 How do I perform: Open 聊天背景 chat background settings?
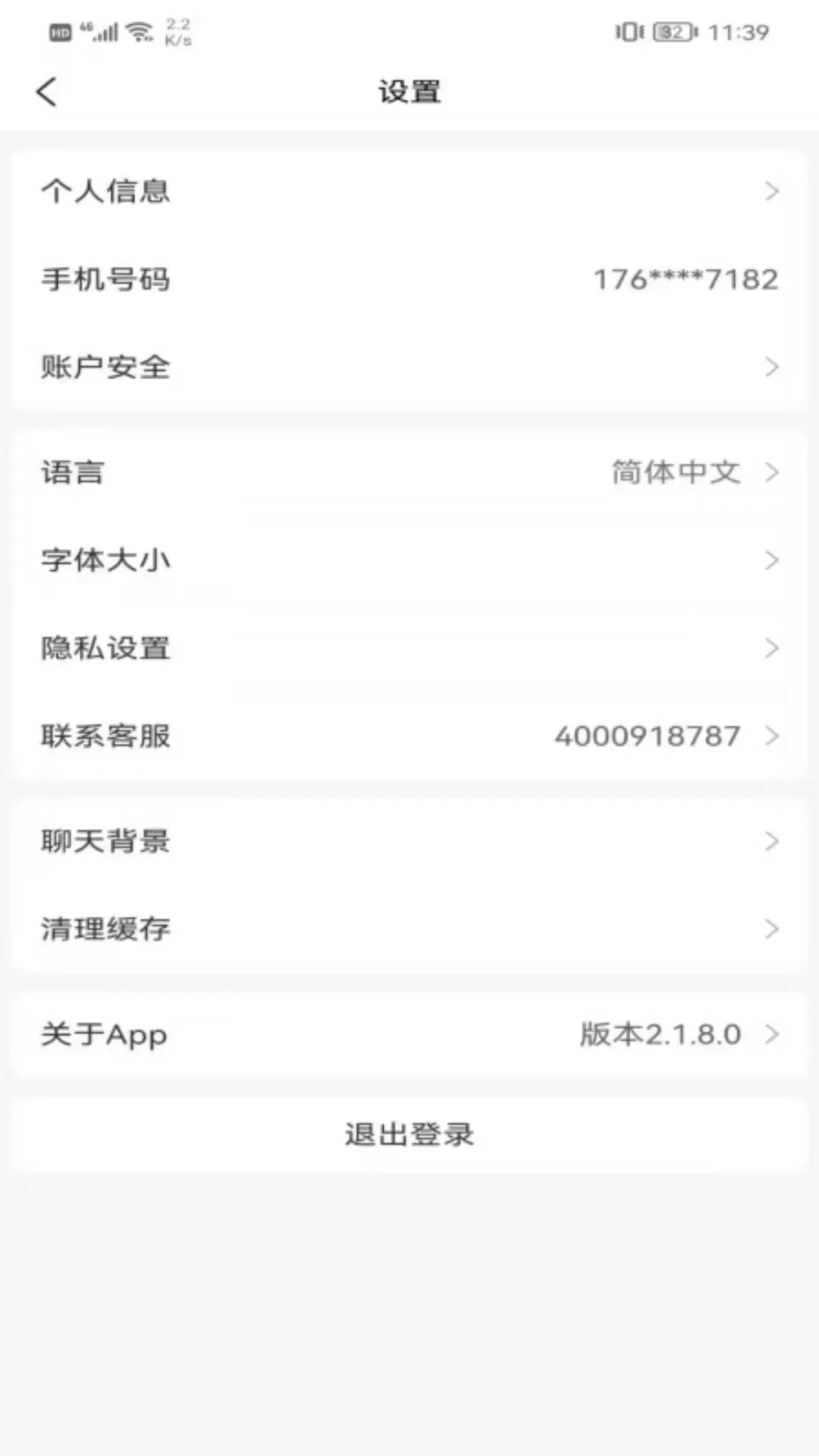point(105,840)
